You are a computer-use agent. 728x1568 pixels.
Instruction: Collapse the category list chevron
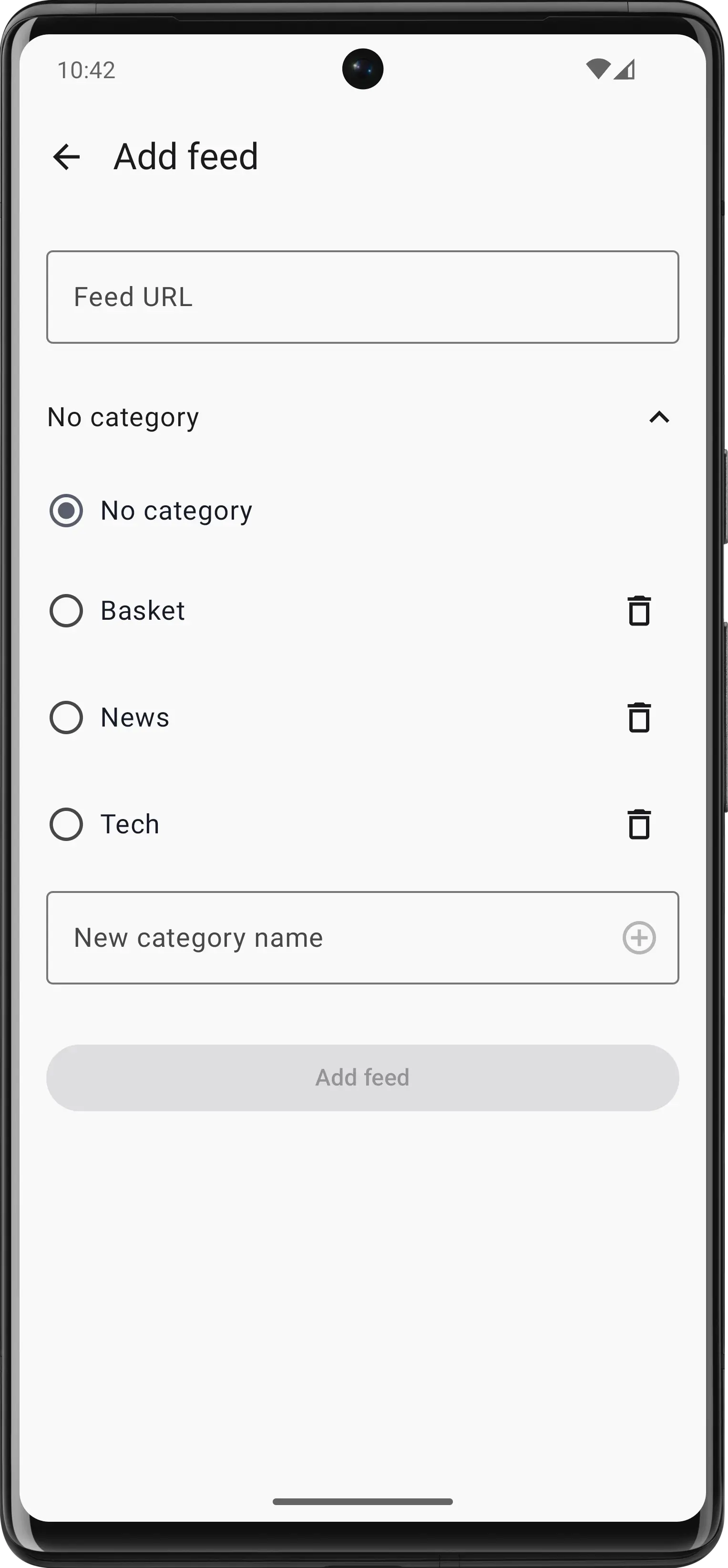coord(659,418)
